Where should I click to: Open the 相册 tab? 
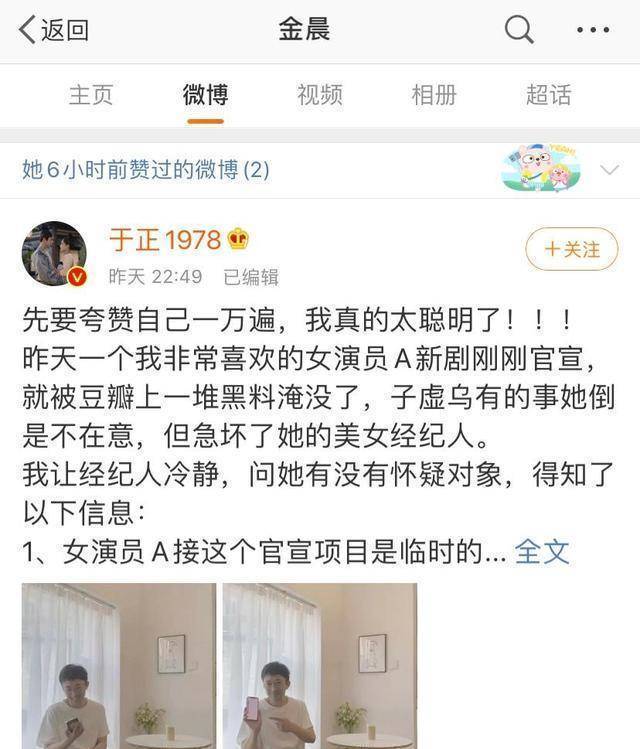[434, 95]
